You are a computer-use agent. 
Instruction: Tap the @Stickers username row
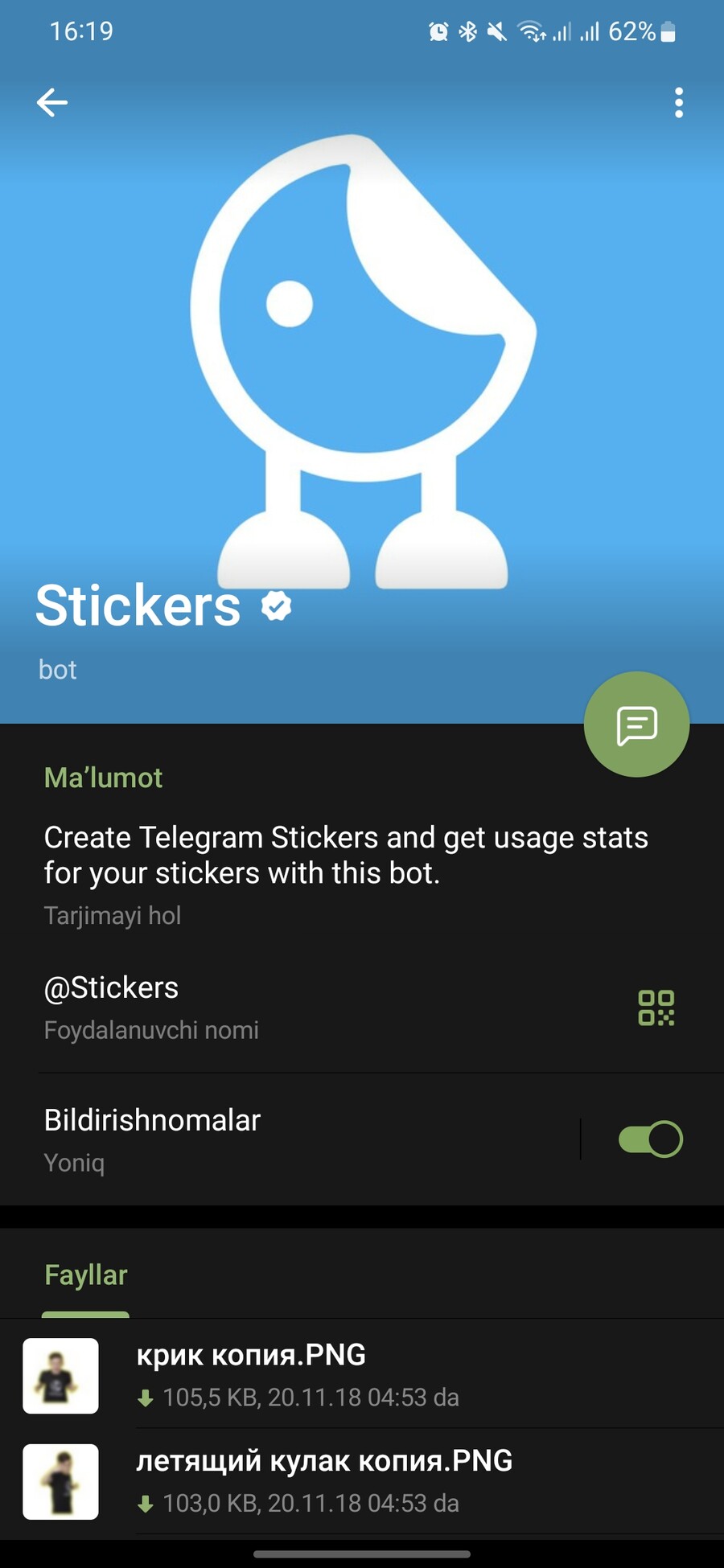(241, 1008)
